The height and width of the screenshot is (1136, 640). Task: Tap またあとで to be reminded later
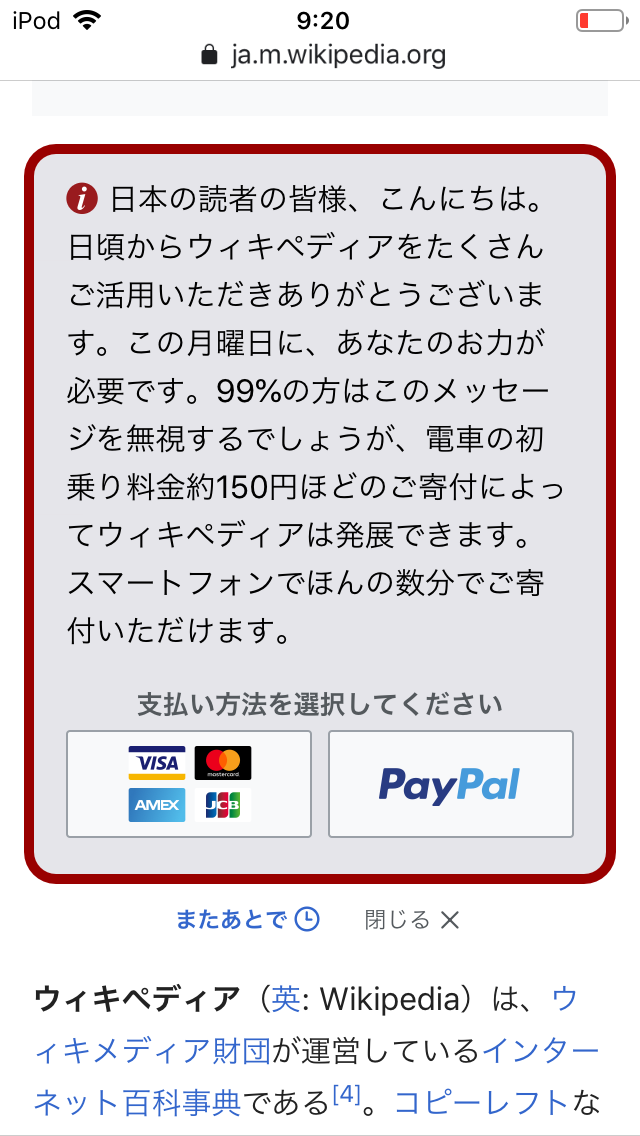(247, 919)
